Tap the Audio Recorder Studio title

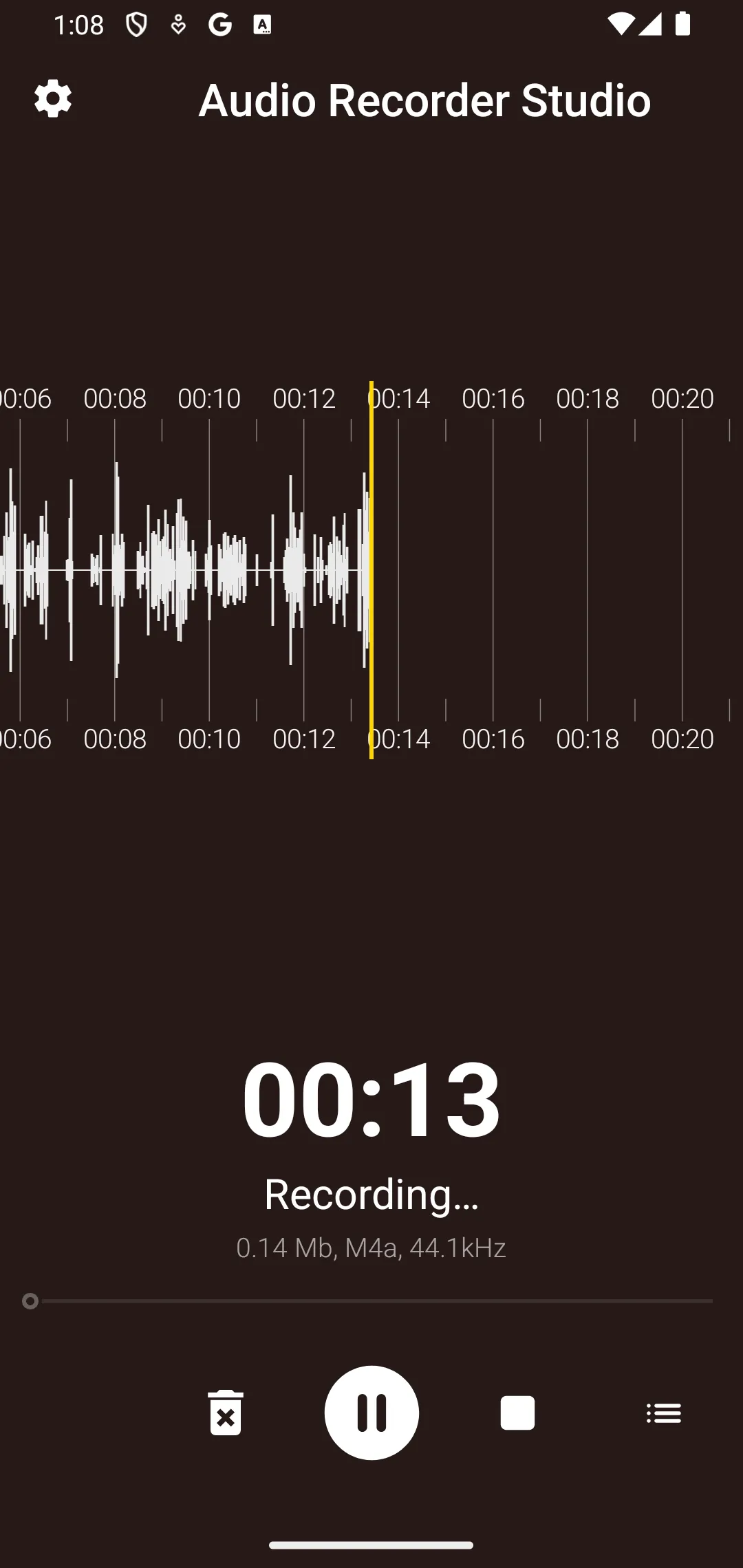[x=424, y=100]
